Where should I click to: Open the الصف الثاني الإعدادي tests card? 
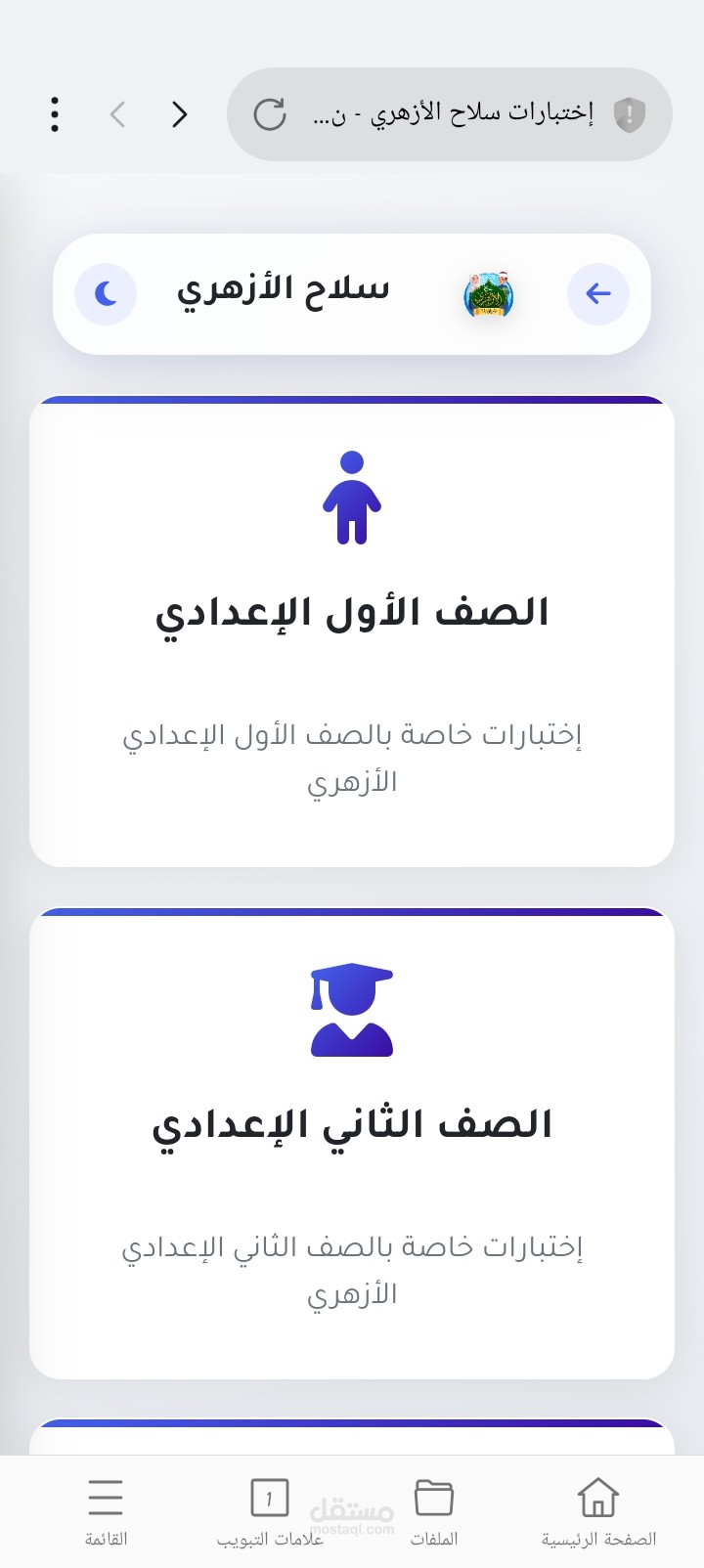coord(352,1144)
